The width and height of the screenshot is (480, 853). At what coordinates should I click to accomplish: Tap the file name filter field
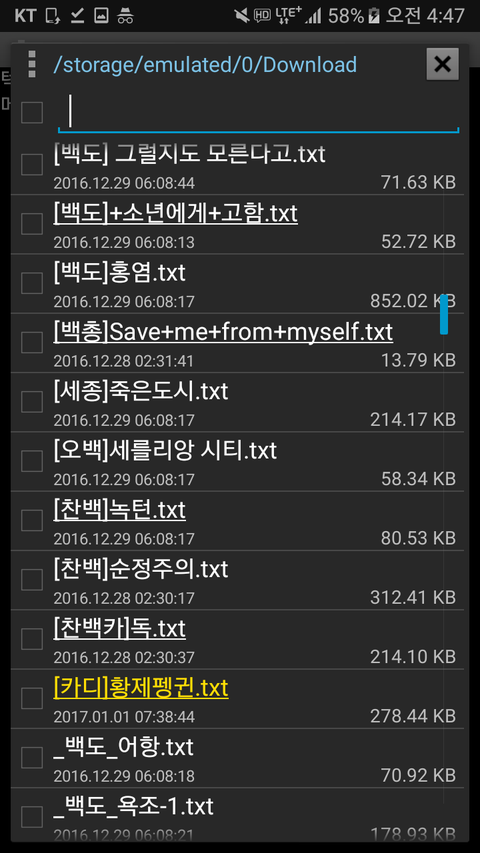coord(259,113)
